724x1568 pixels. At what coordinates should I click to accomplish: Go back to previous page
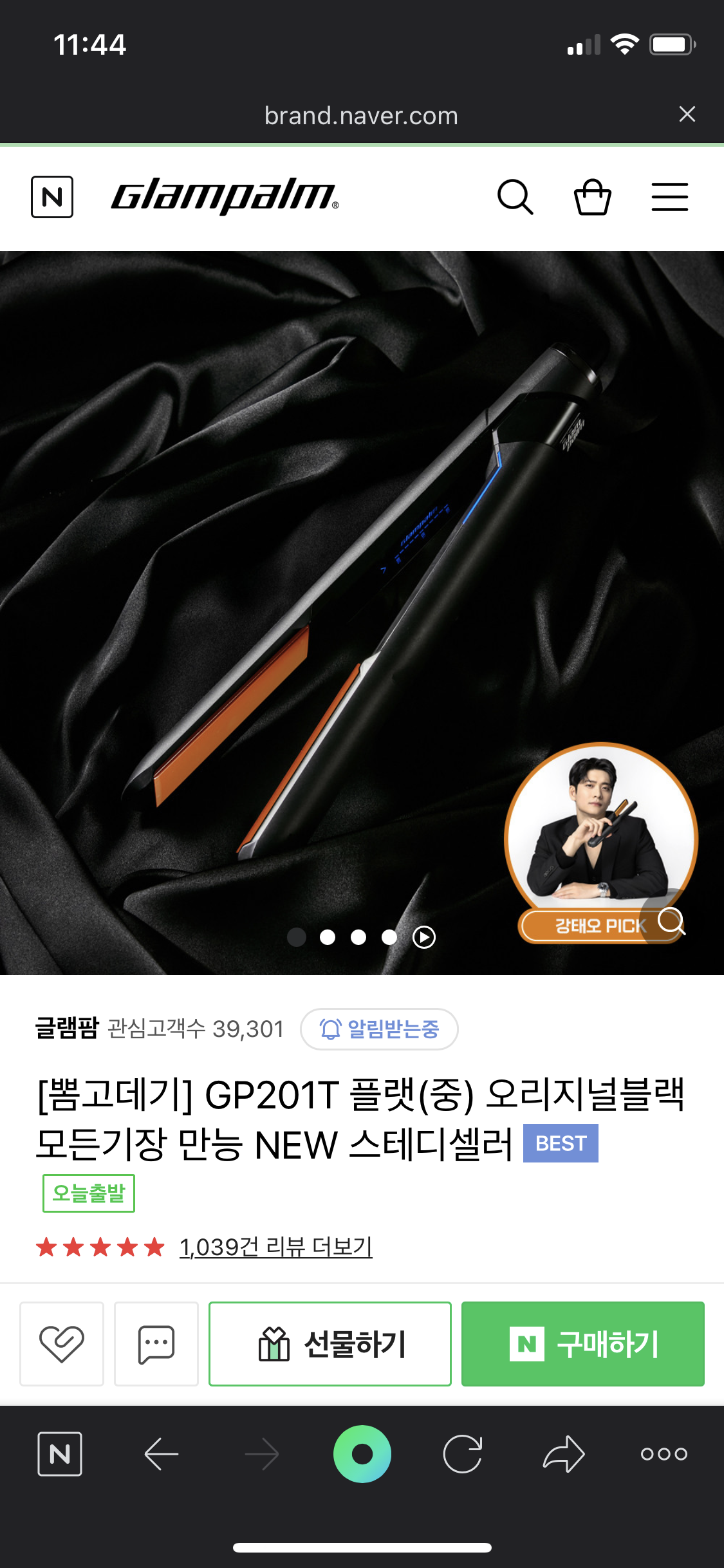(x=161, y=1454)
